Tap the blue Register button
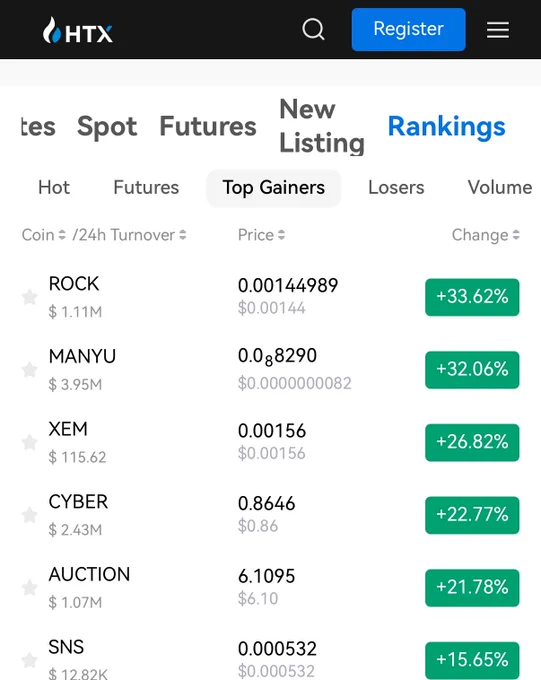Viewport: 541px width, 680px height. (408, 29)
